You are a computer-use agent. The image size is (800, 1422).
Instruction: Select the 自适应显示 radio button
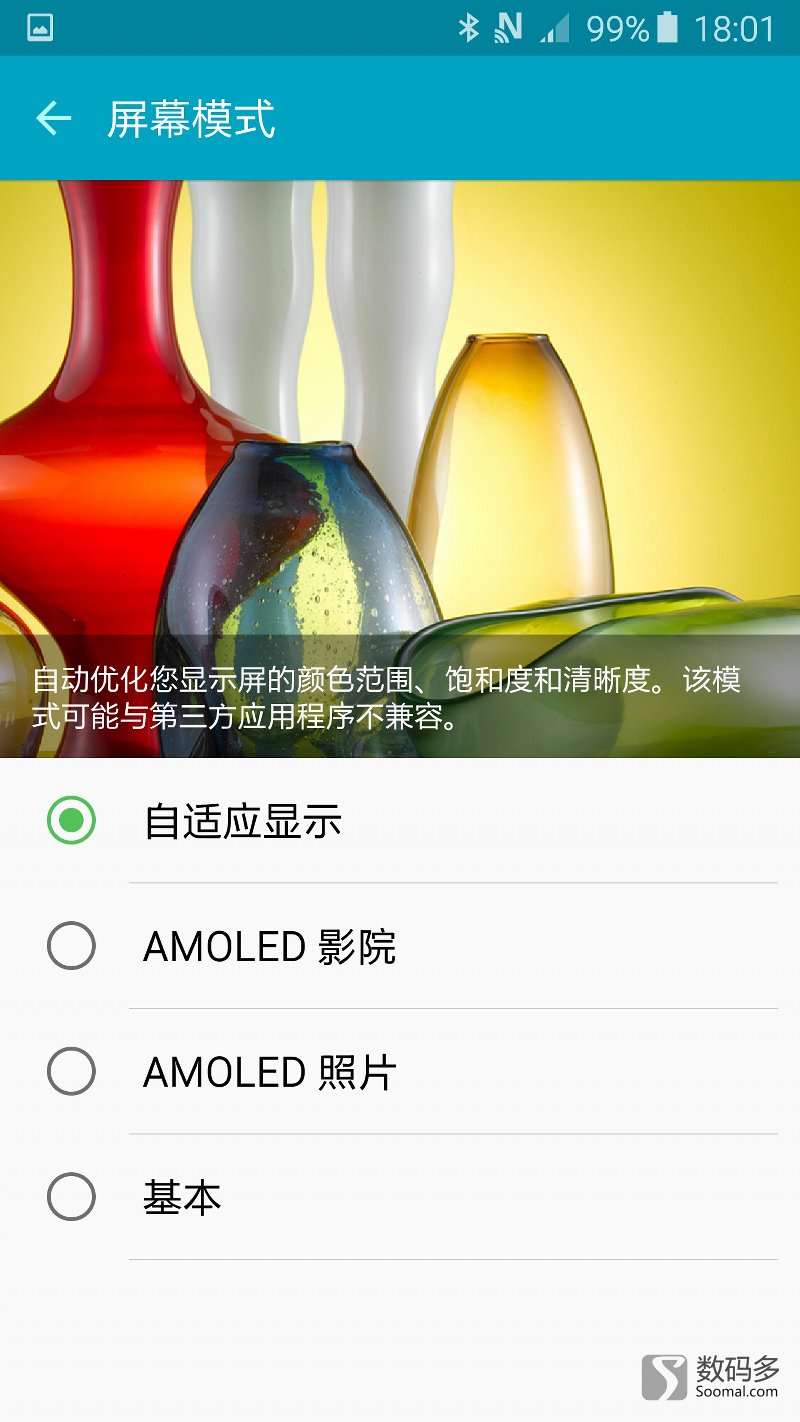(70, 818)
